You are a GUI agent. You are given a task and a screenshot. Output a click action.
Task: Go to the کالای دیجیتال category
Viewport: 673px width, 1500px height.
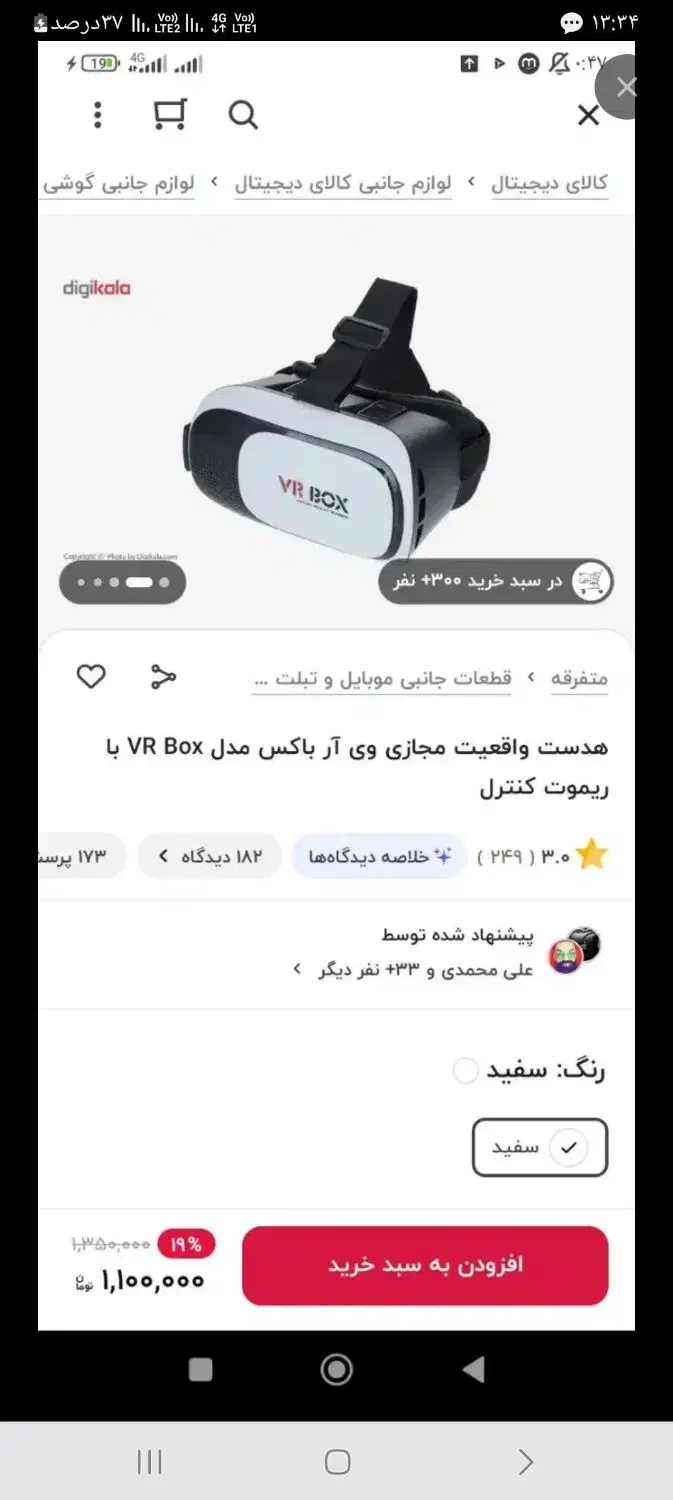549,184
